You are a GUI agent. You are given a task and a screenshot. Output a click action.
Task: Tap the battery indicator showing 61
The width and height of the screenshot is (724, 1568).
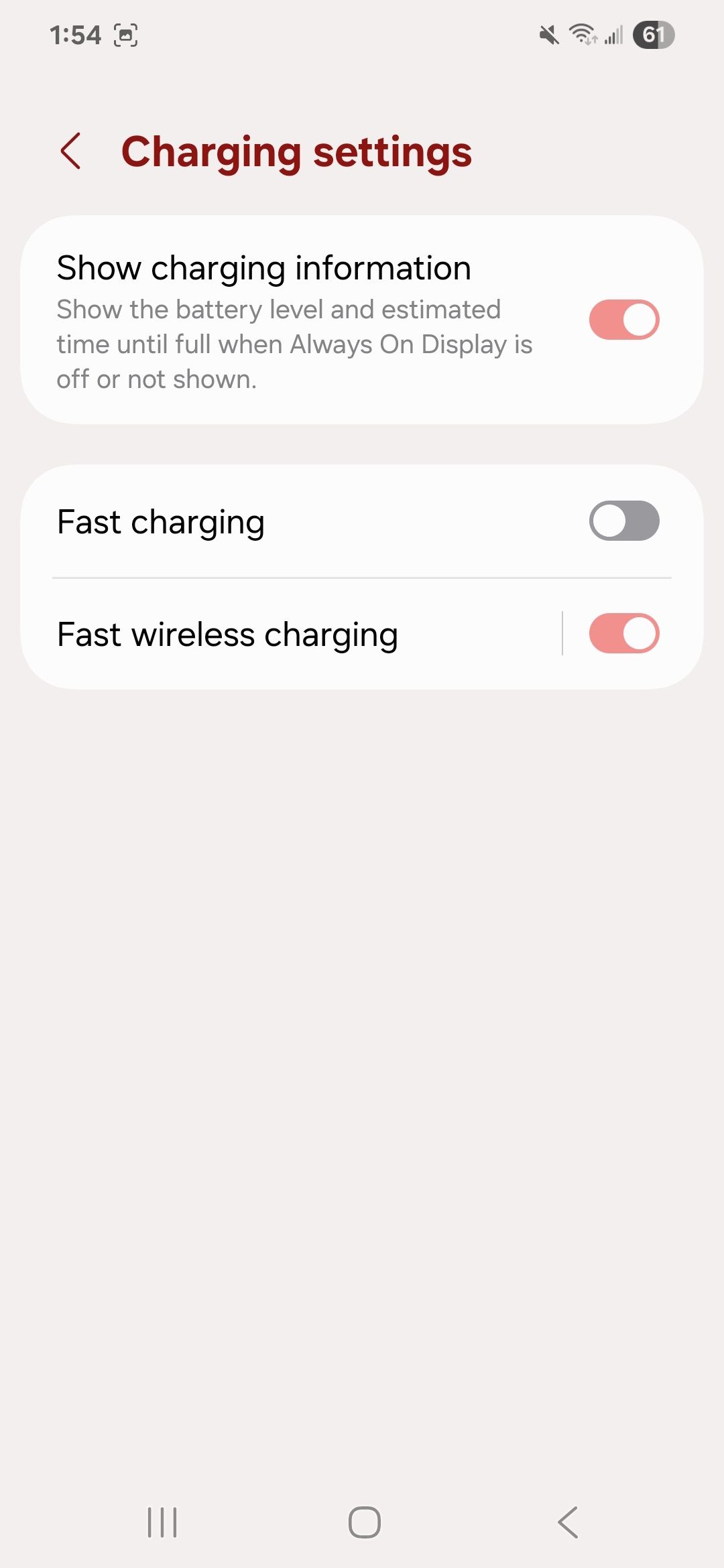pos(653,36)
